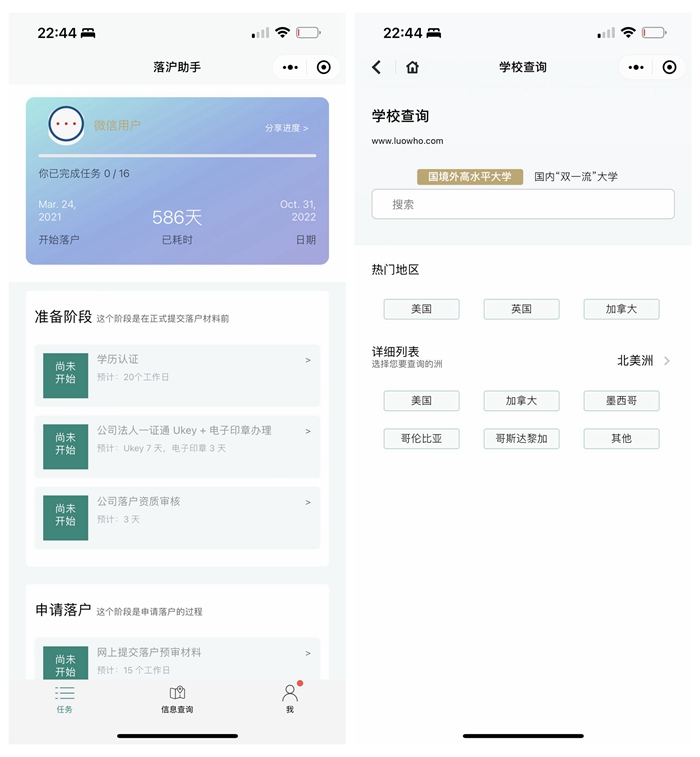Open 网上提交落户预审材料 task row

[177, 659]
